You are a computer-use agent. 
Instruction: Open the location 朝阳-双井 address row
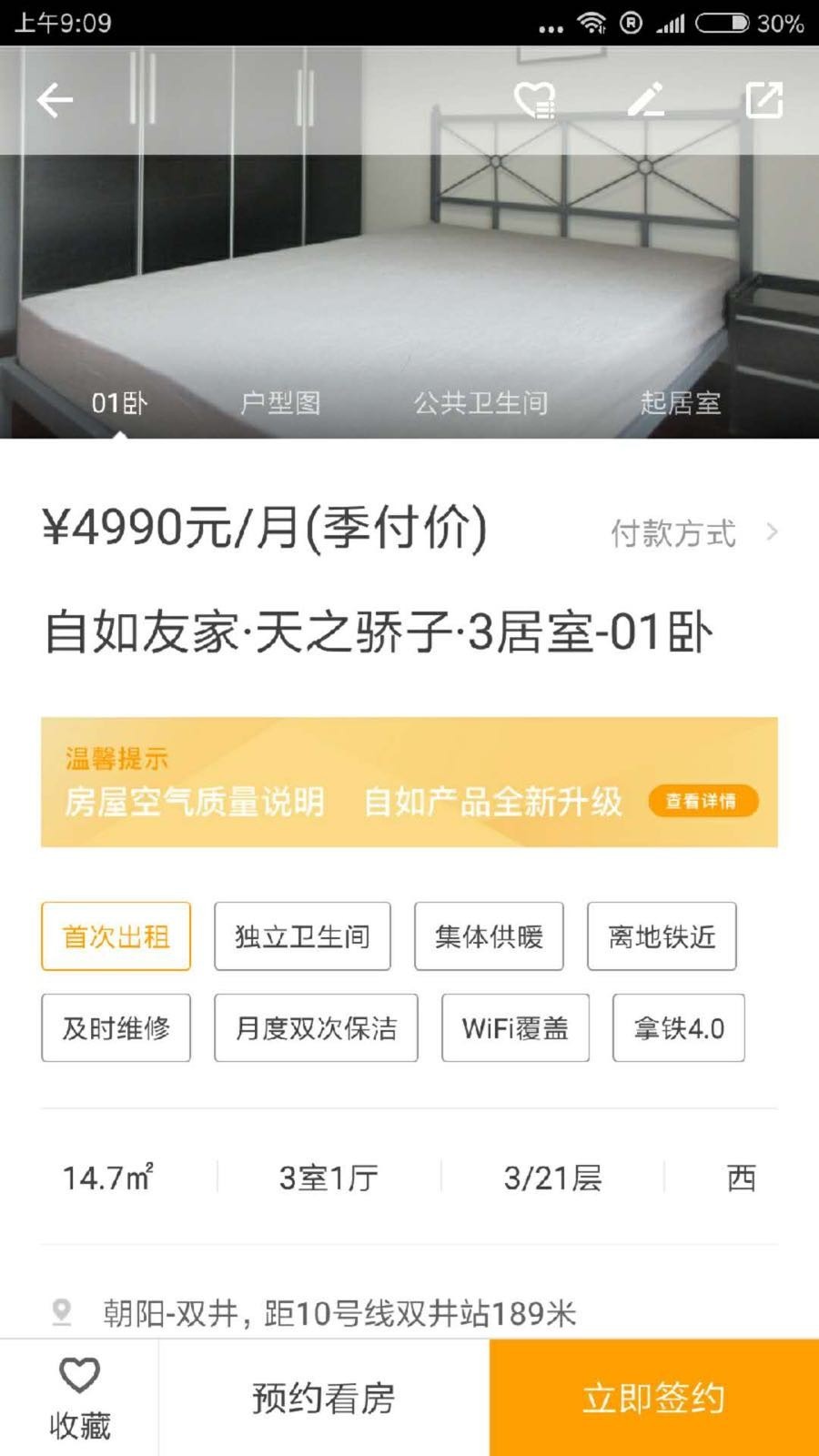(339, 1313)
